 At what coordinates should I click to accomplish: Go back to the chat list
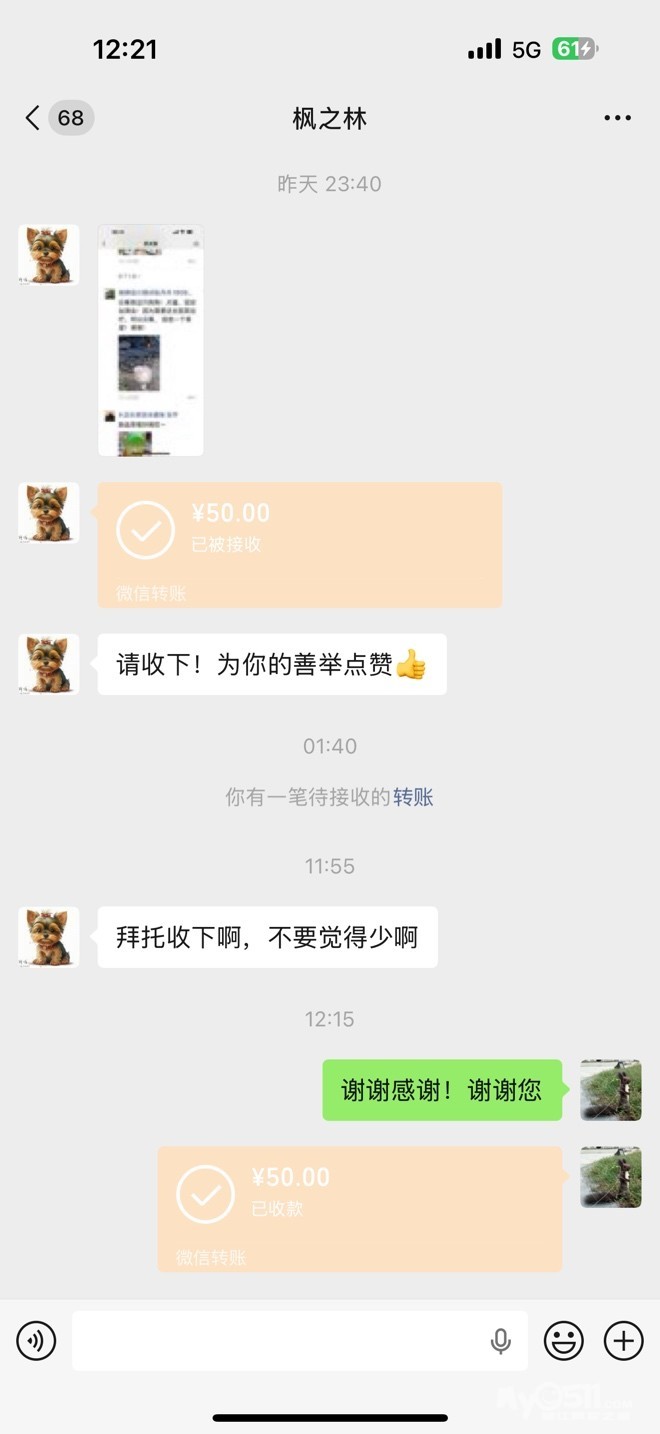[33, 118]
